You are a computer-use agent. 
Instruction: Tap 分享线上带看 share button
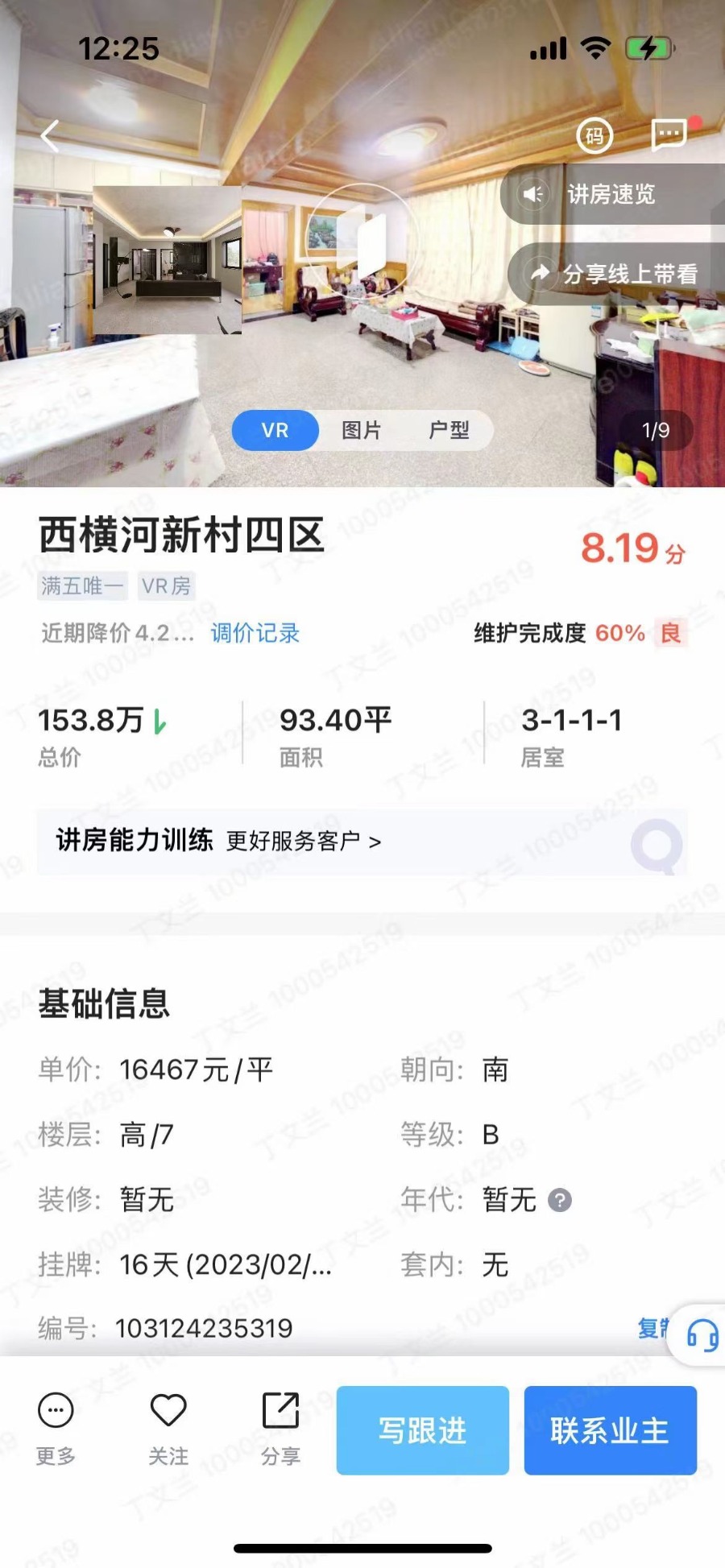click(616, 274)
